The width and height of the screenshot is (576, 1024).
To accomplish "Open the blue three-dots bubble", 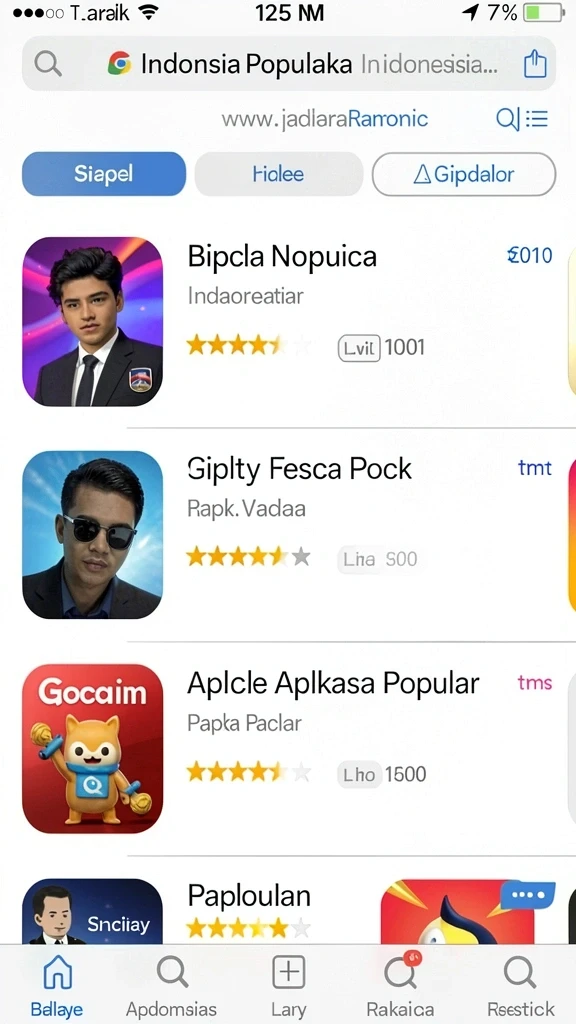I will pos(527,895).
